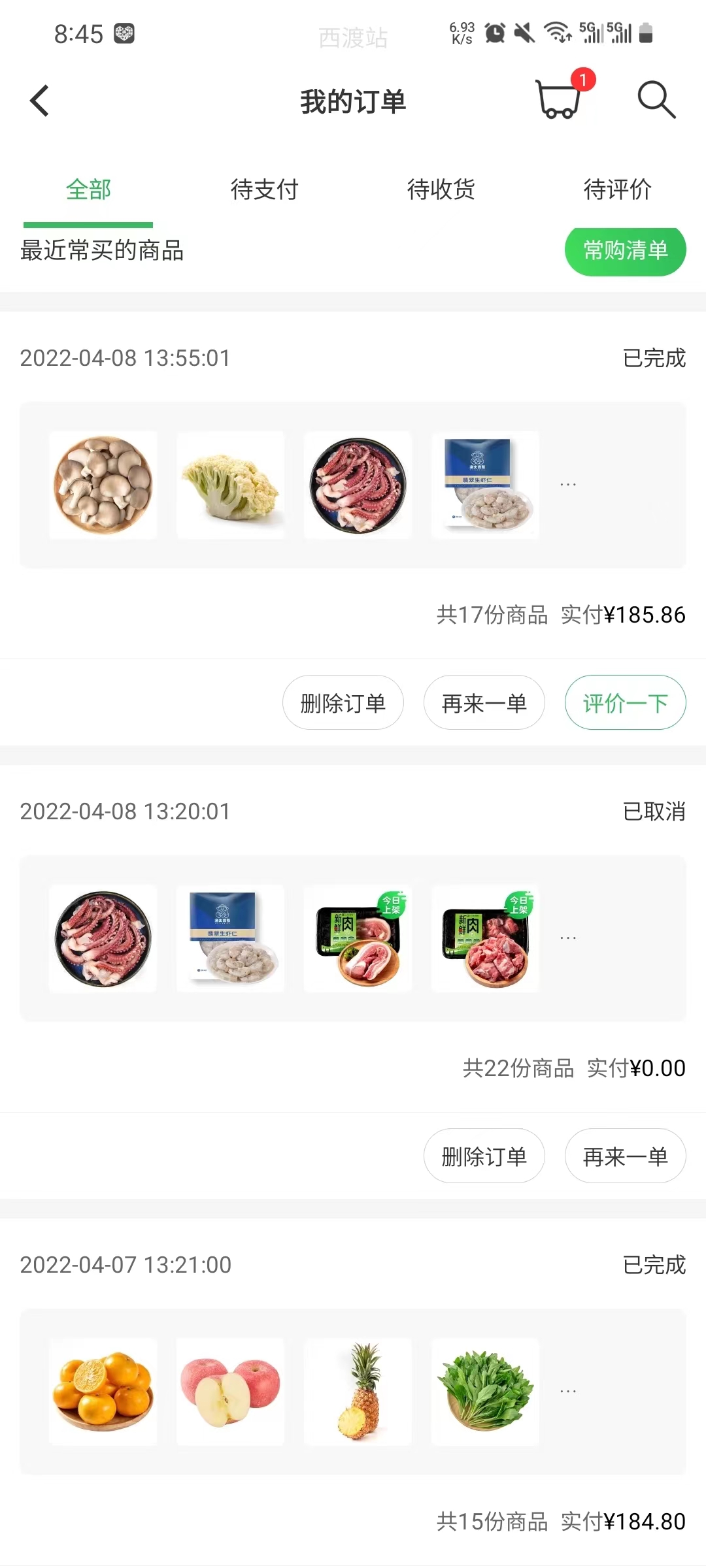Screen dimensions: 706x1568
Task: Open the 常购清单 list
Action: point(625,250)
